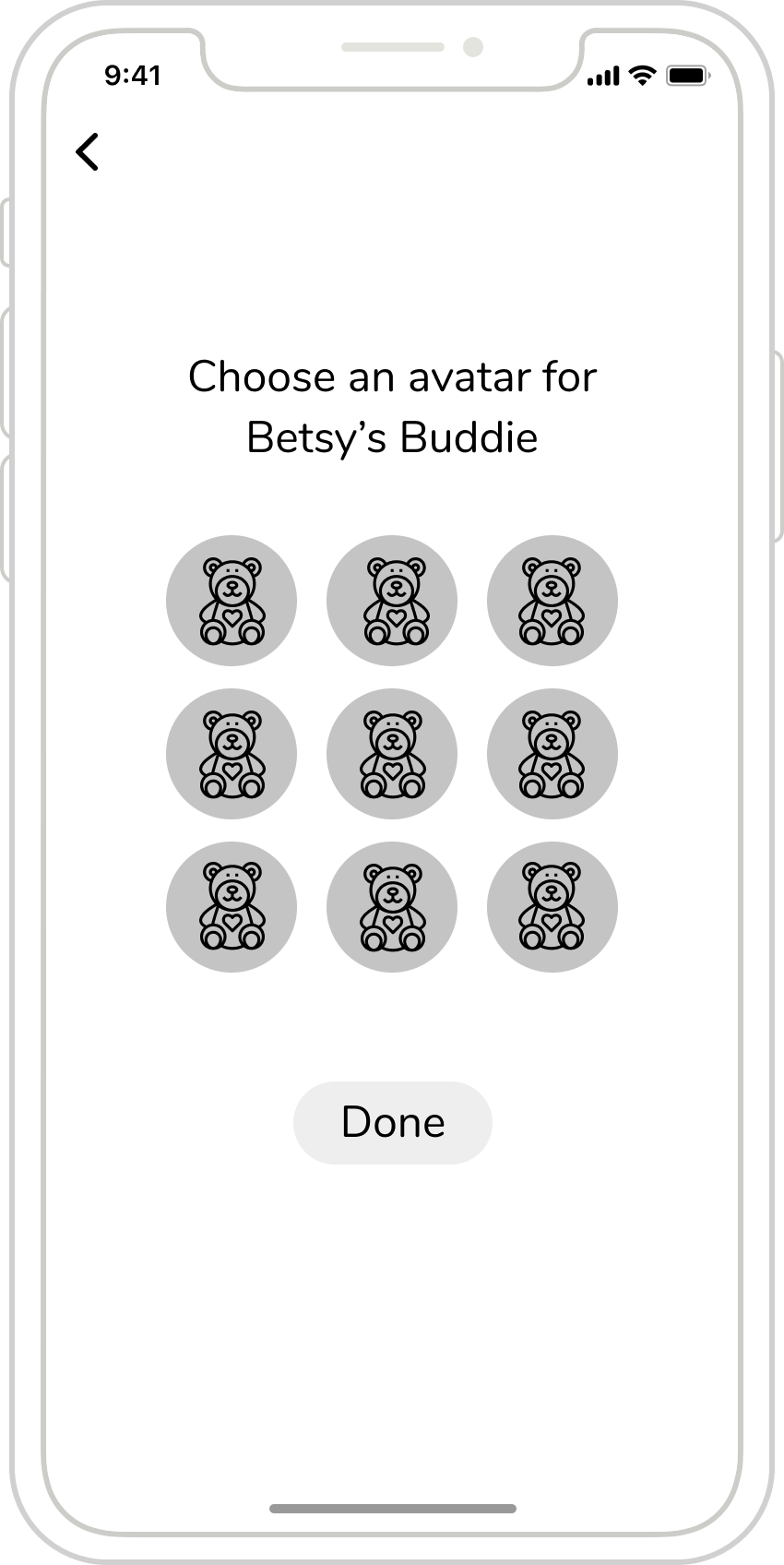Confirm the avatar with Done

(x=393, y=1122)
